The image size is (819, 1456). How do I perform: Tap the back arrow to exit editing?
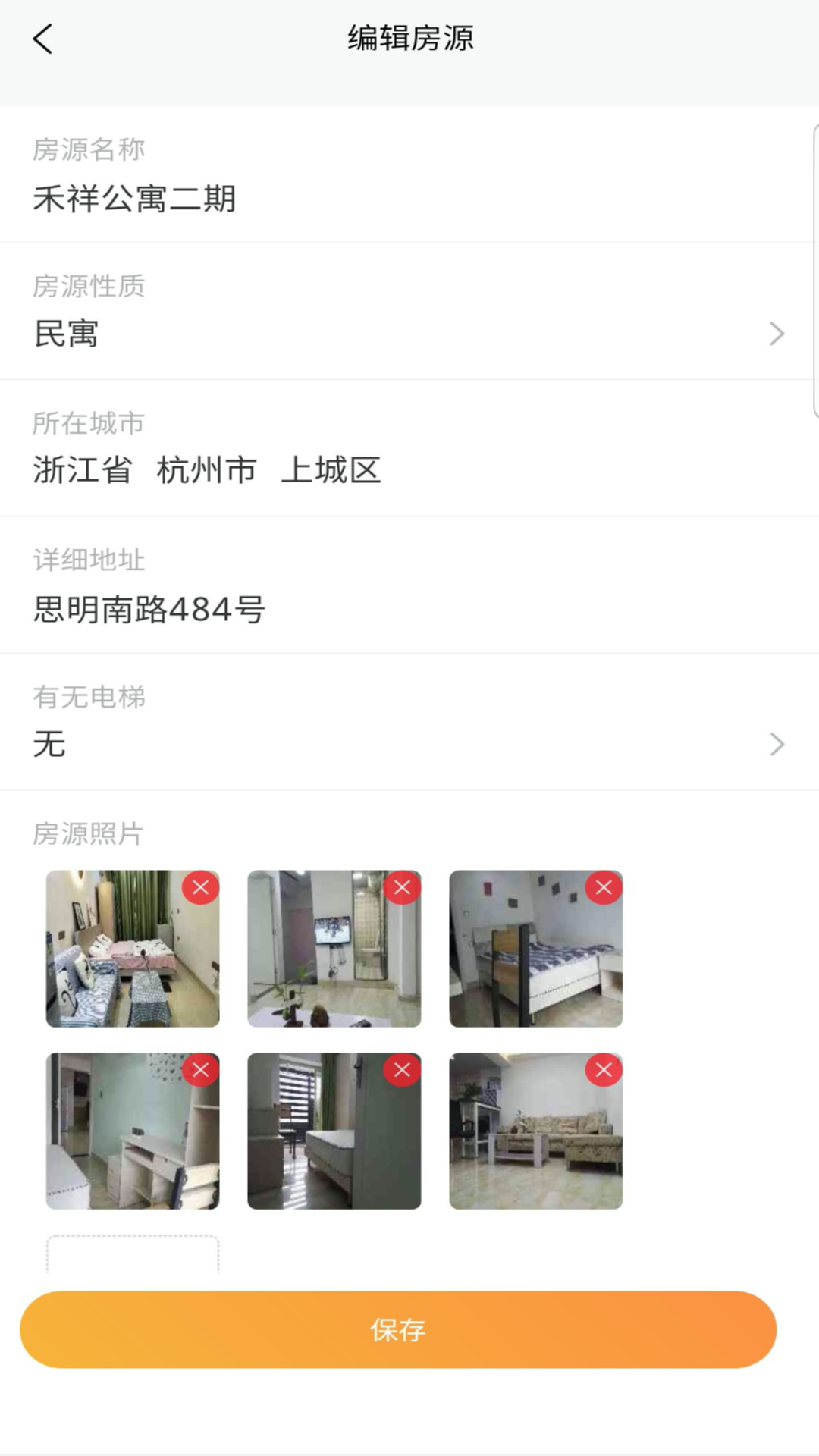(x=43, y=39)
